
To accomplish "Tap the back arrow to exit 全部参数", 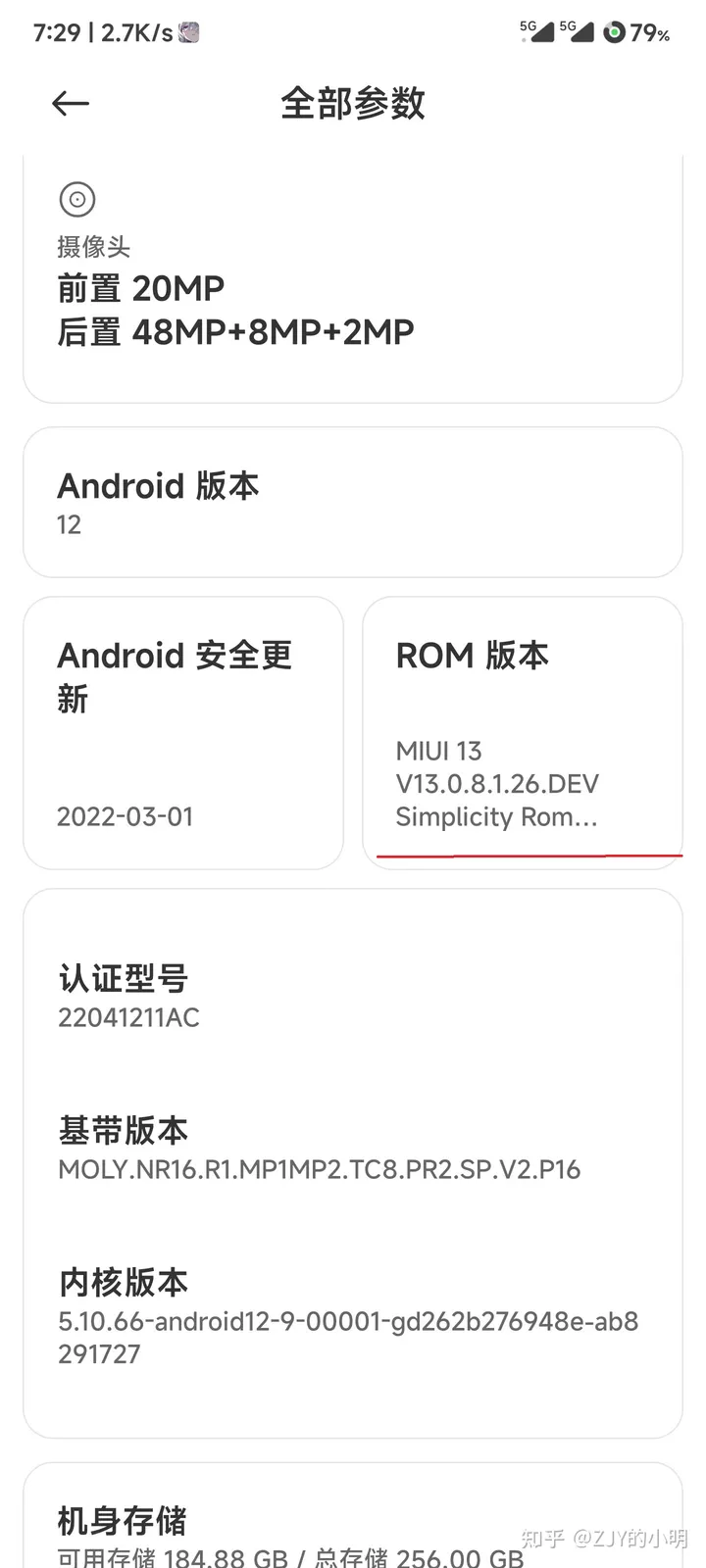I will [69, 103].
